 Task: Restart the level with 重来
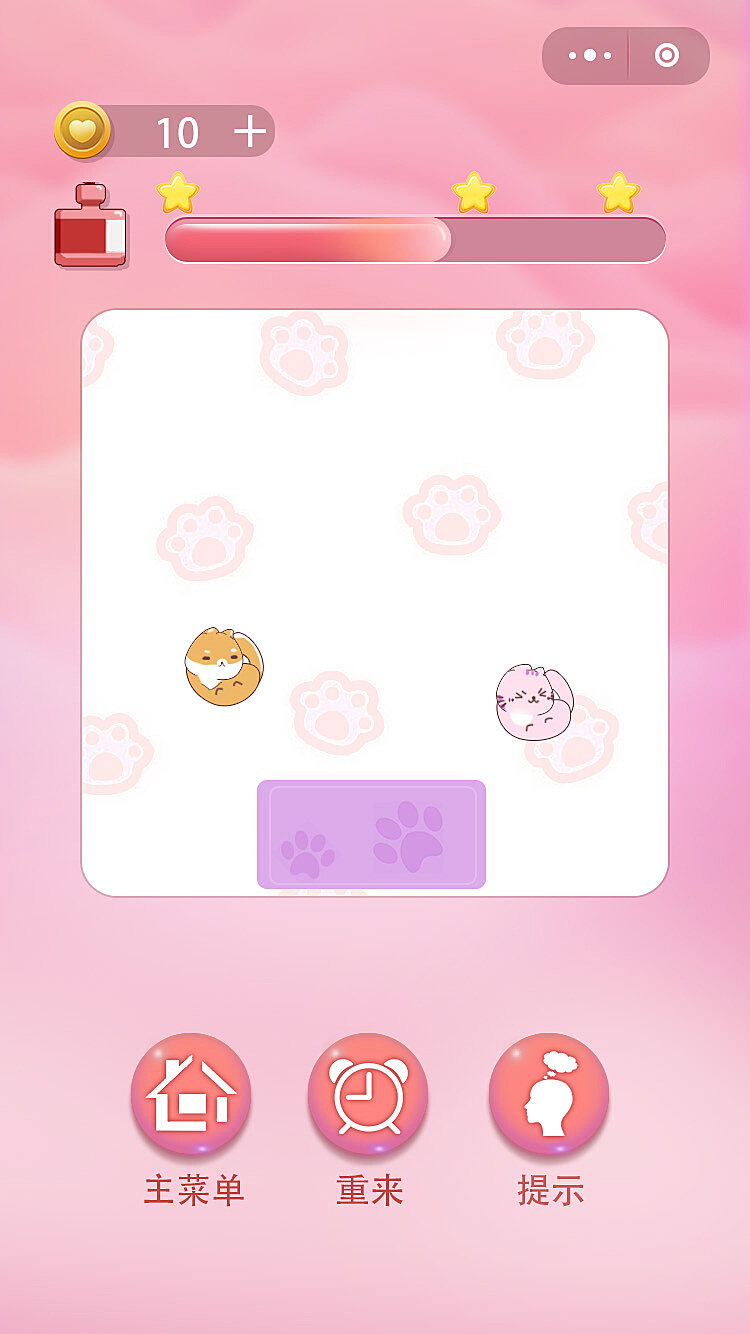(x=368, y=1094)
